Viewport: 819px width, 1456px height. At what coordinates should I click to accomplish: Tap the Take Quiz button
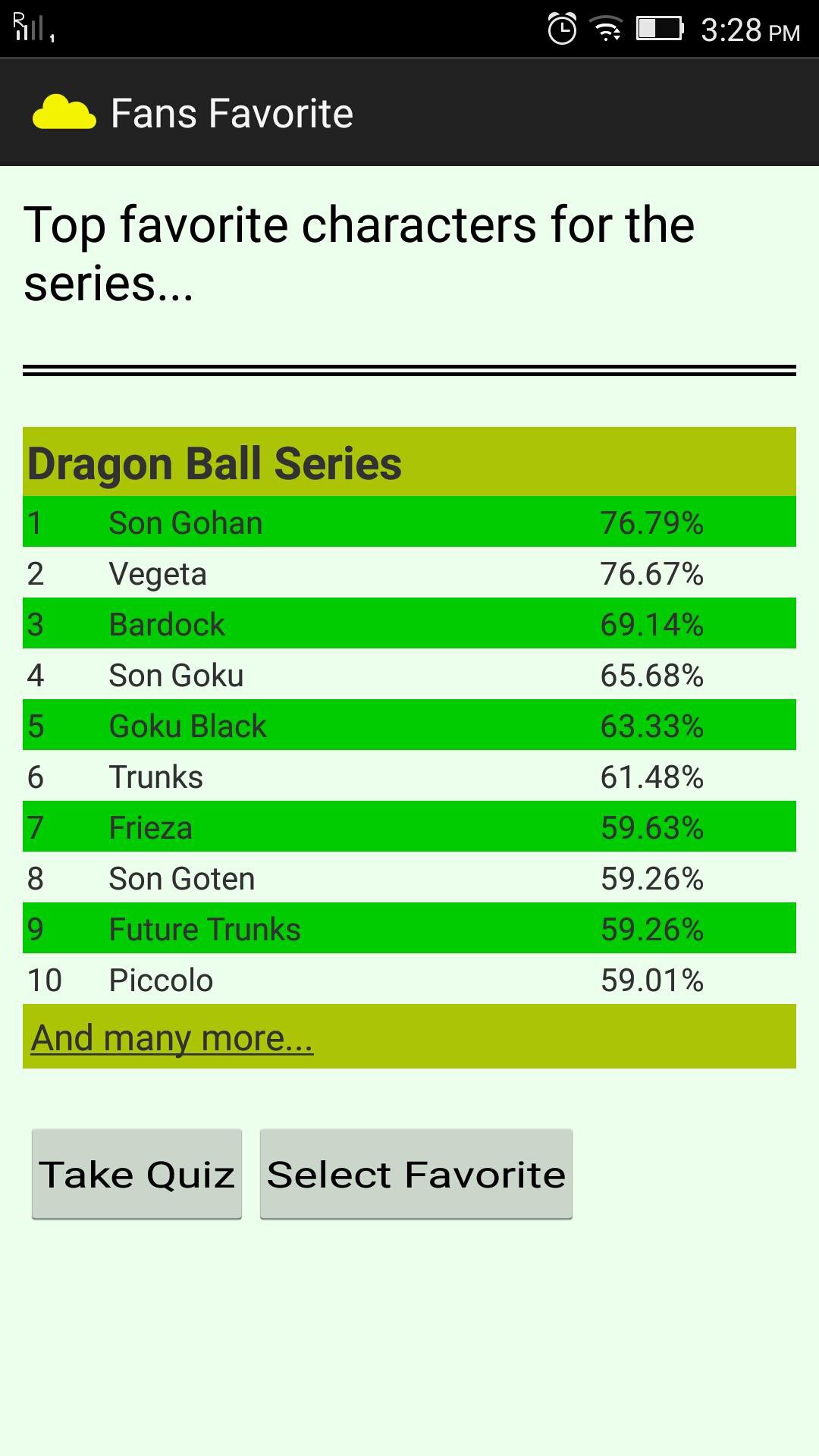point(136,1174)
